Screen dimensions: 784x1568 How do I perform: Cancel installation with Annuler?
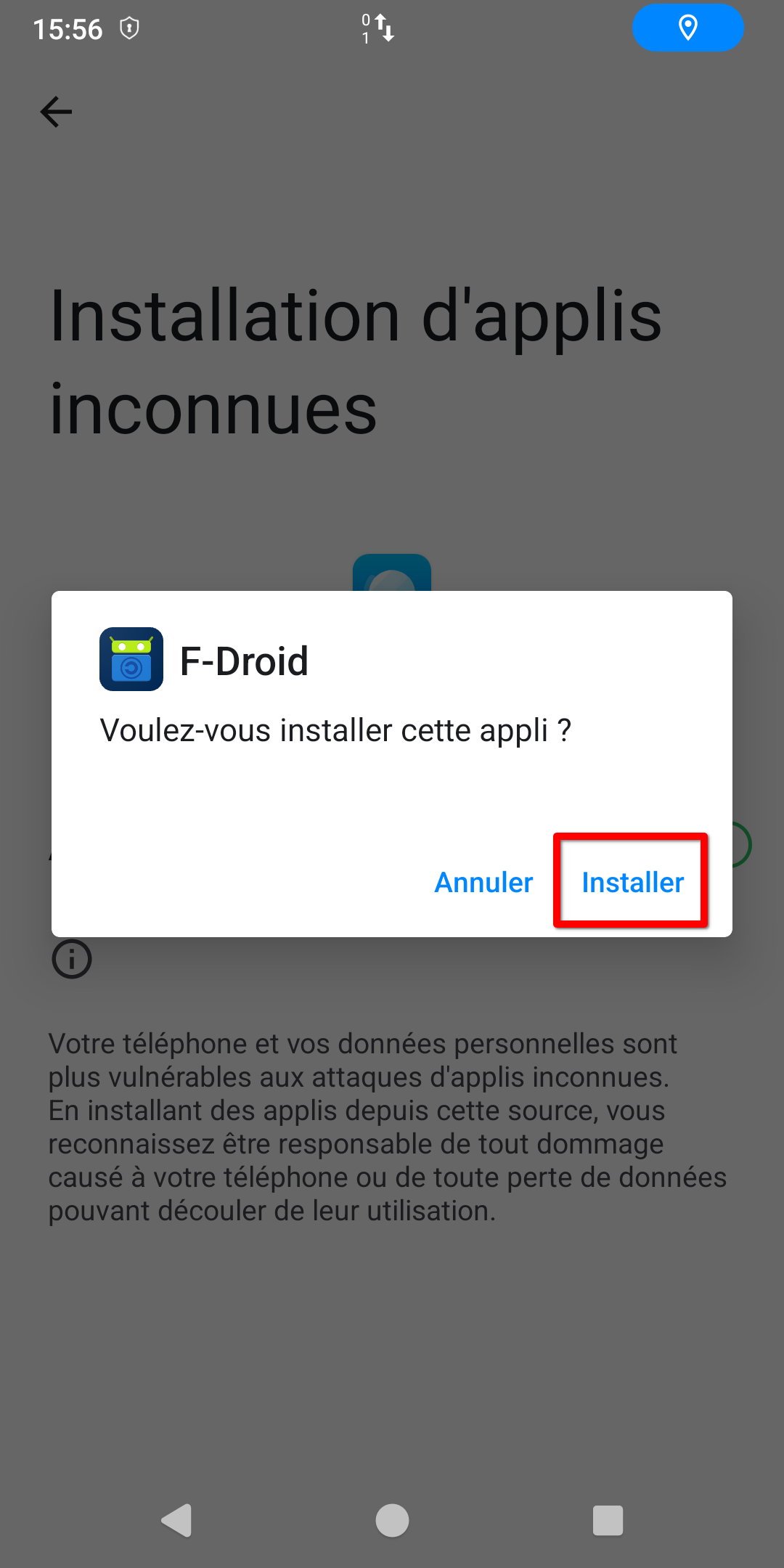coord(483,882)
